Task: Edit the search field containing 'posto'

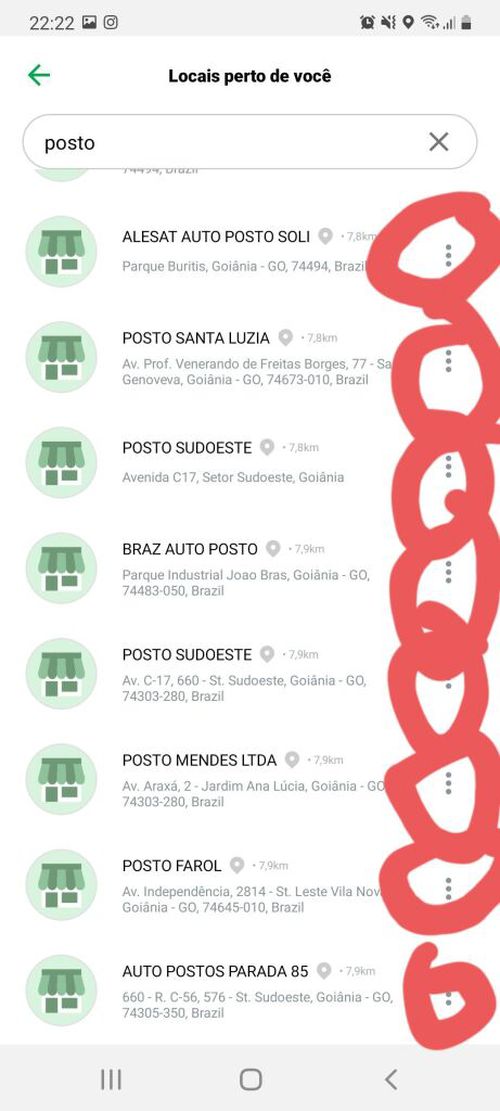Action: (x=234, y=142)
